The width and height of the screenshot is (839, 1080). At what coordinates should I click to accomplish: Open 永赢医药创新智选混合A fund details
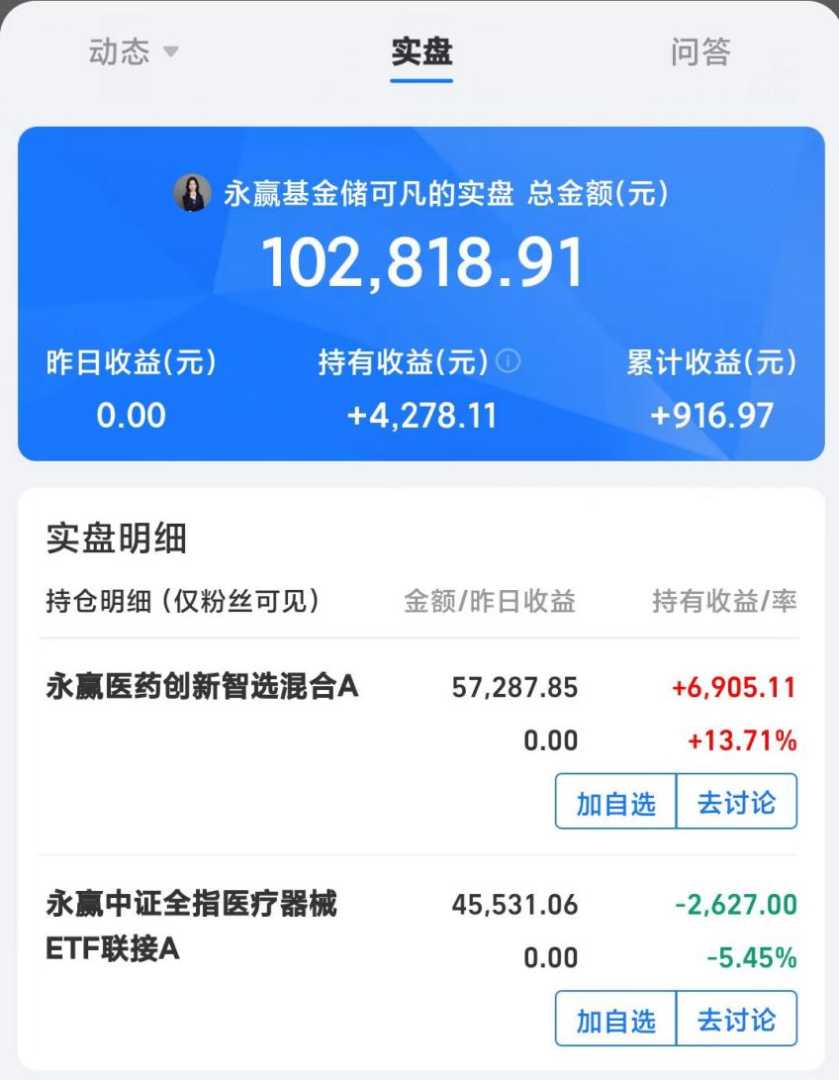(x=202, y=688)
